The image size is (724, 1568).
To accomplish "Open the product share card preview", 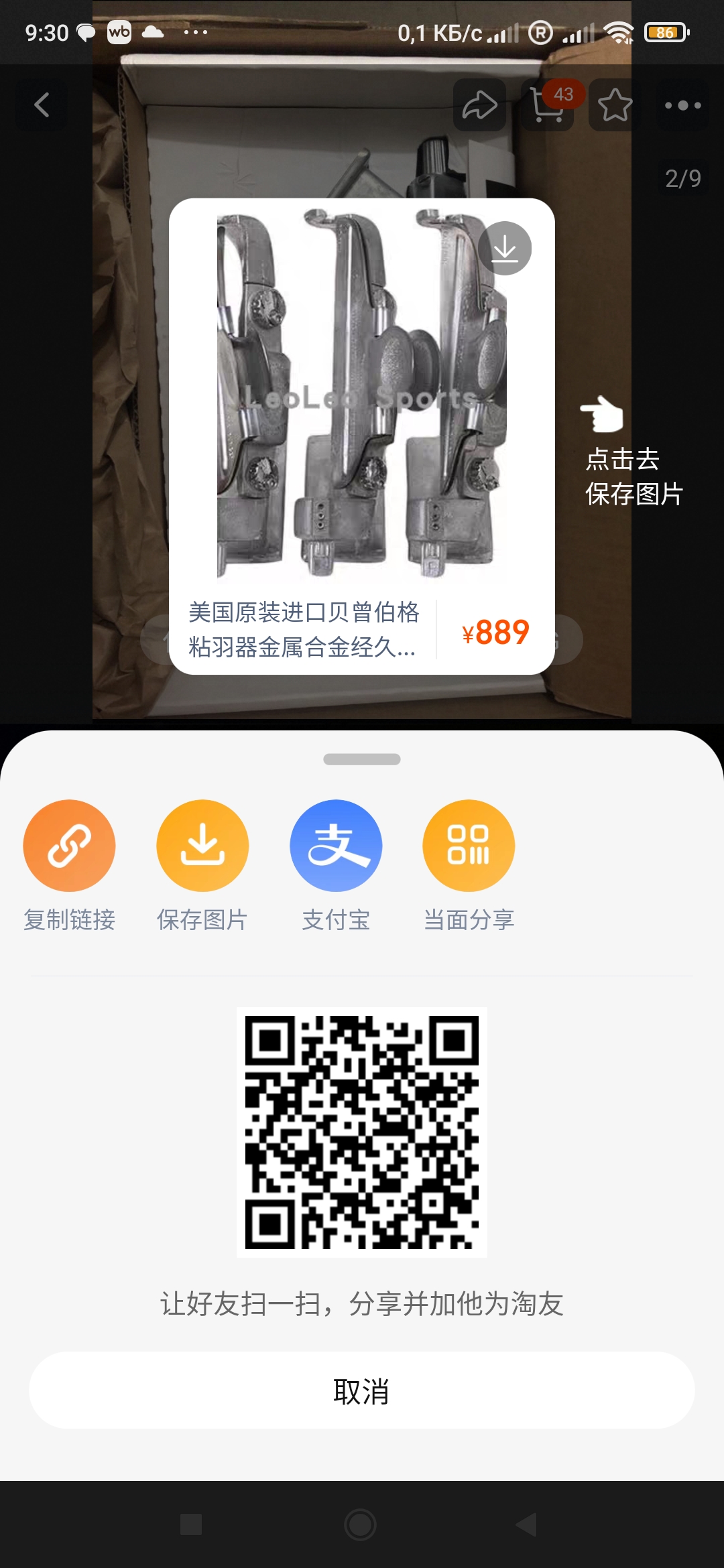I will pos(362,436).
